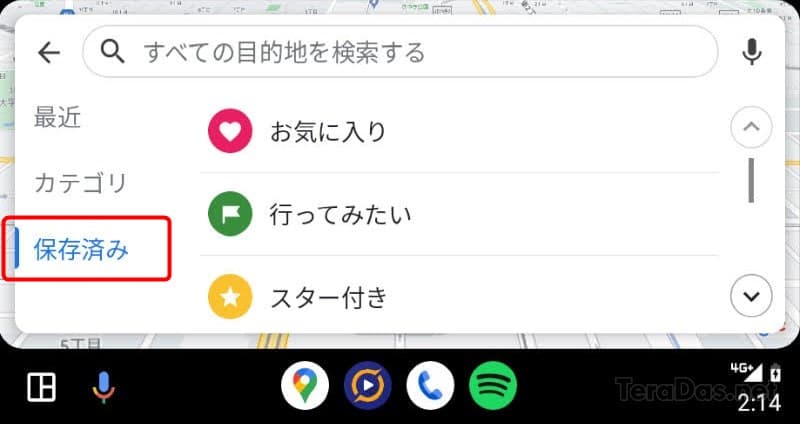Tap the down chevron scroll button
This screenshot has width=800, height=424.
[752, 296]
